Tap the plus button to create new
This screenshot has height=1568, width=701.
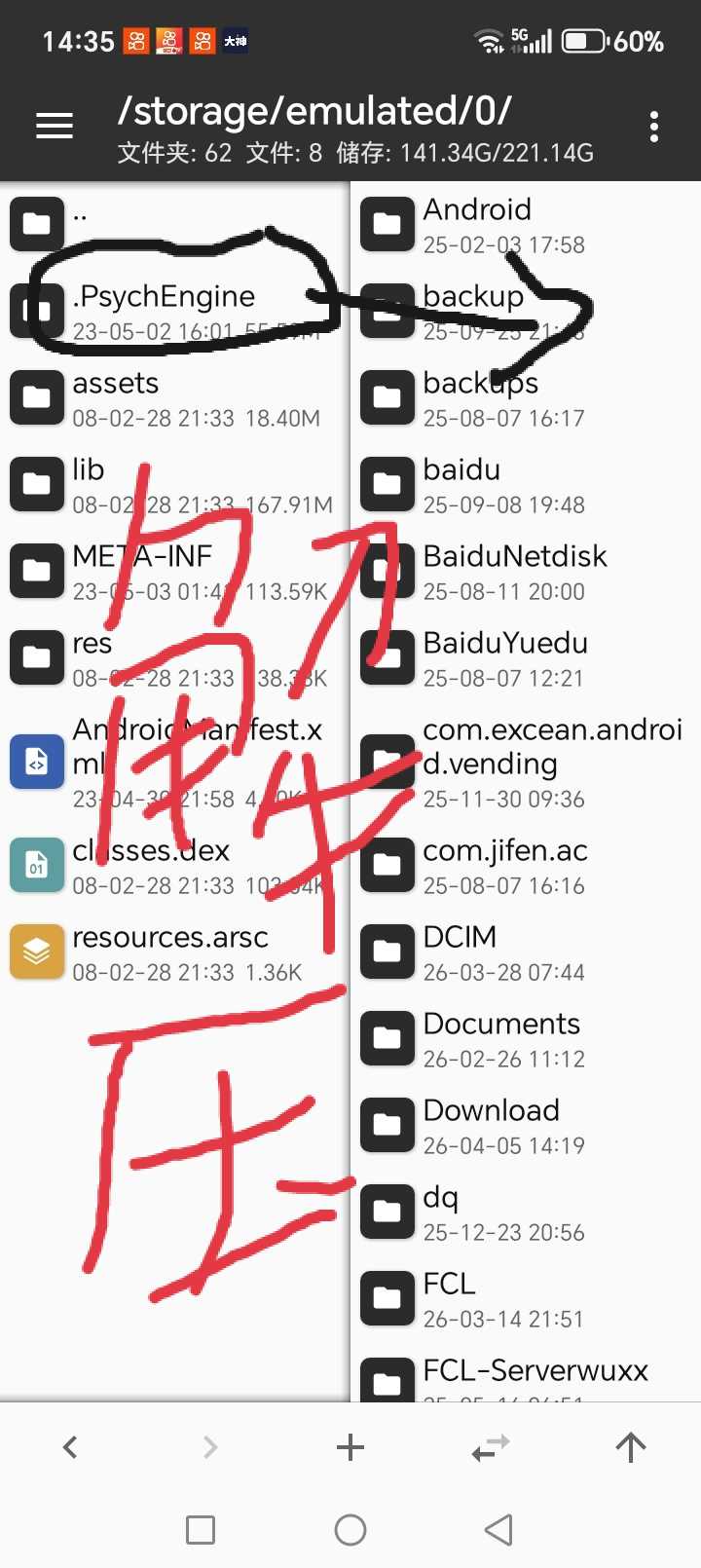tap(350, 1447)
